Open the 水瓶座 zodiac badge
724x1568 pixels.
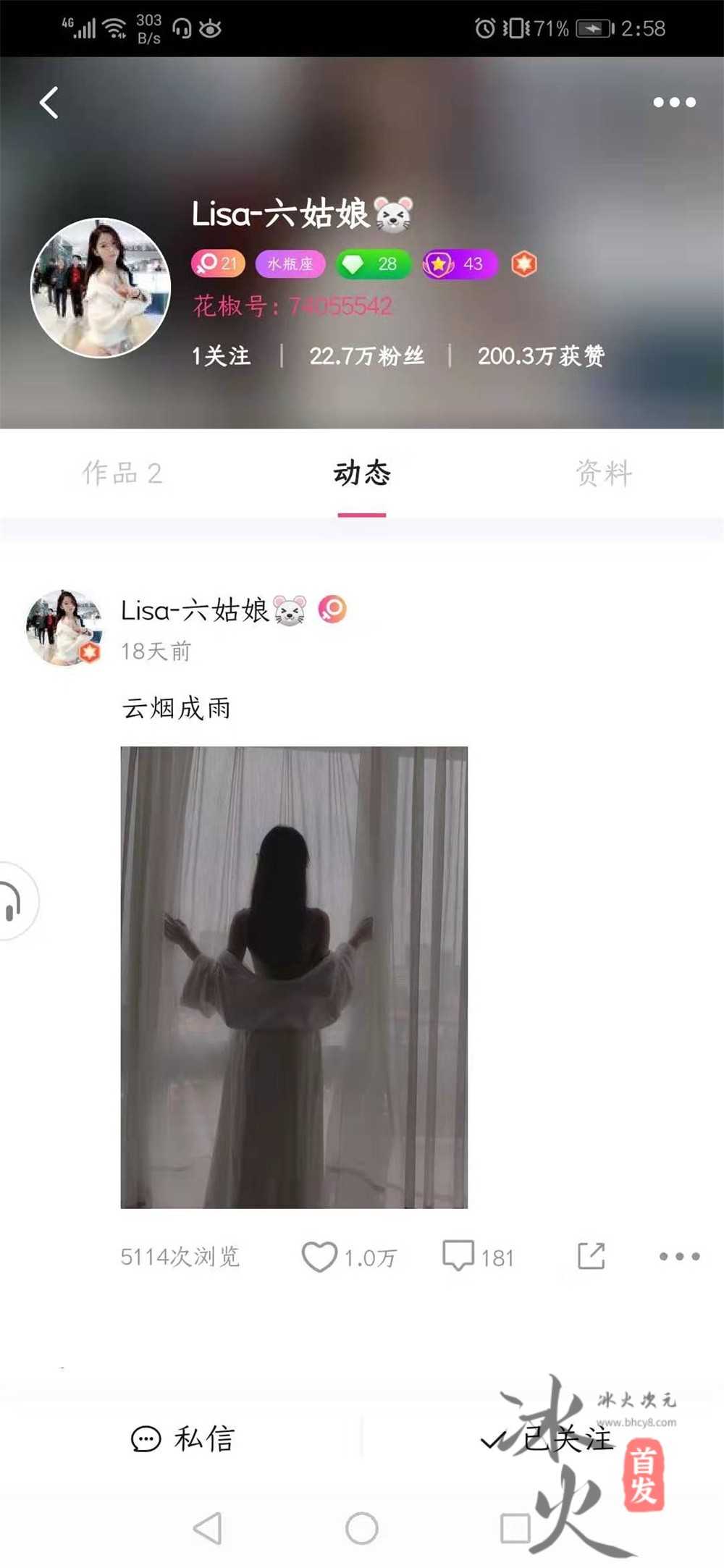click(x=290, y=264)
